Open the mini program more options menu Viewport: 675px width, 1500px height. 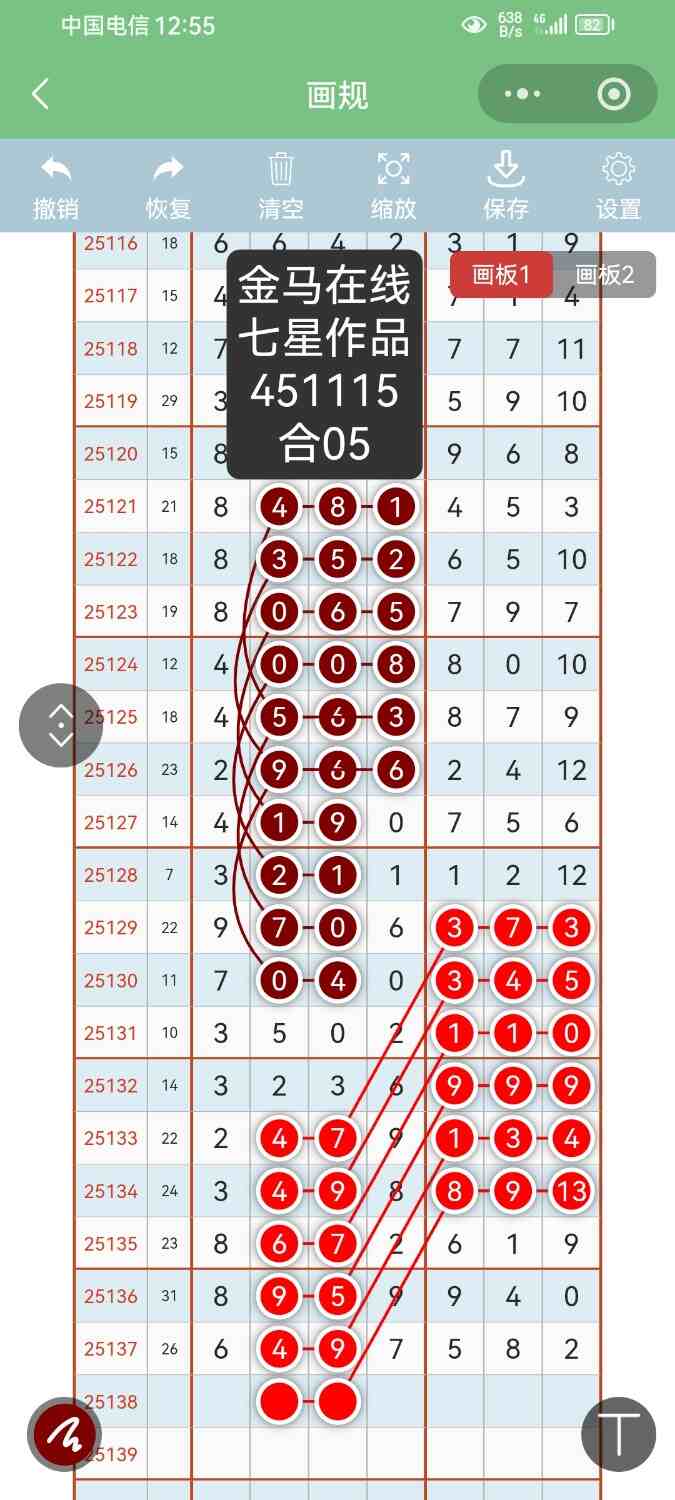click(x=522, y=95)
